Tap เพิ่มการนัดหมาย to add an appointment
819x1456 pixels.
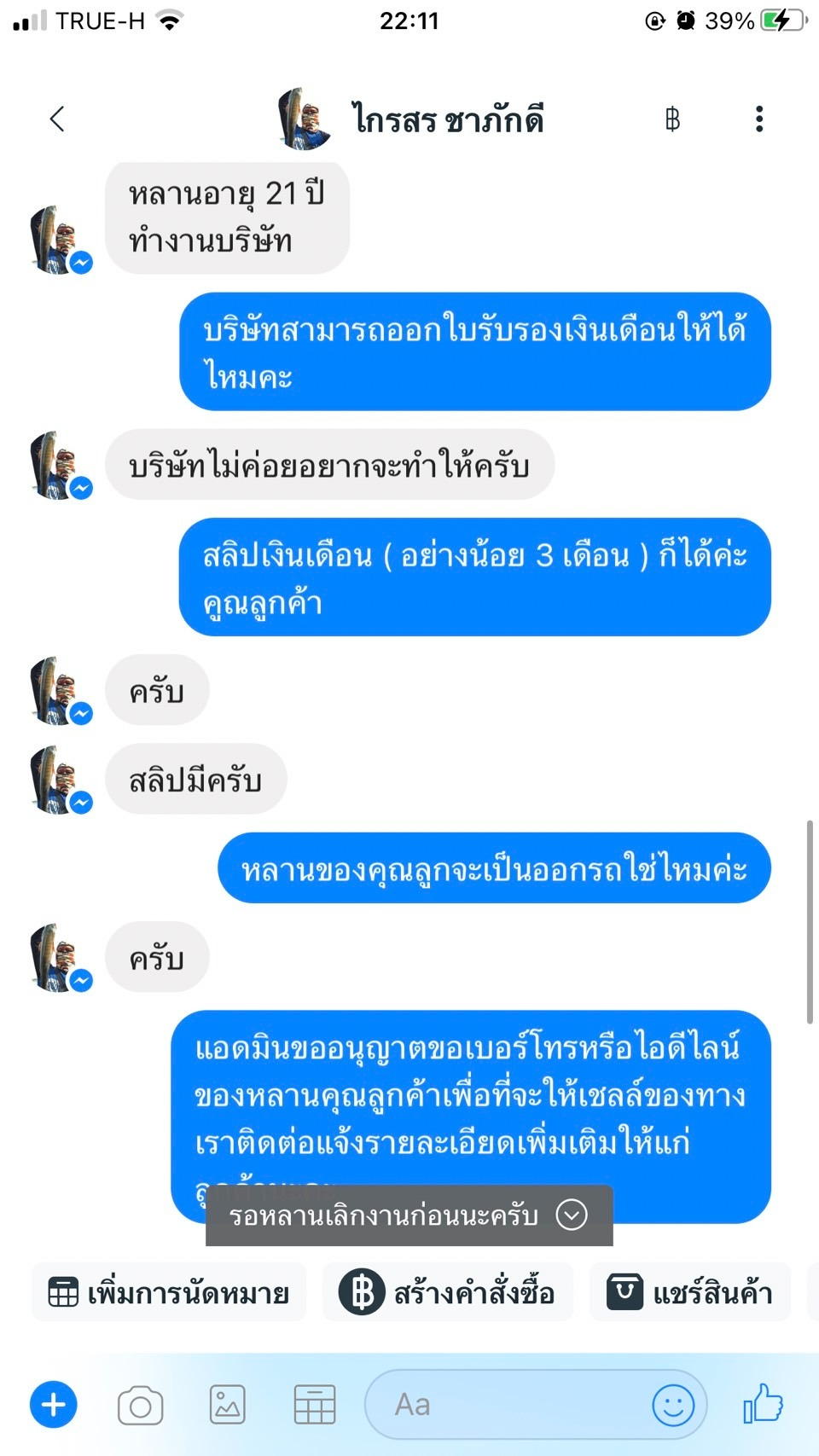click(x=169, y=1292)
